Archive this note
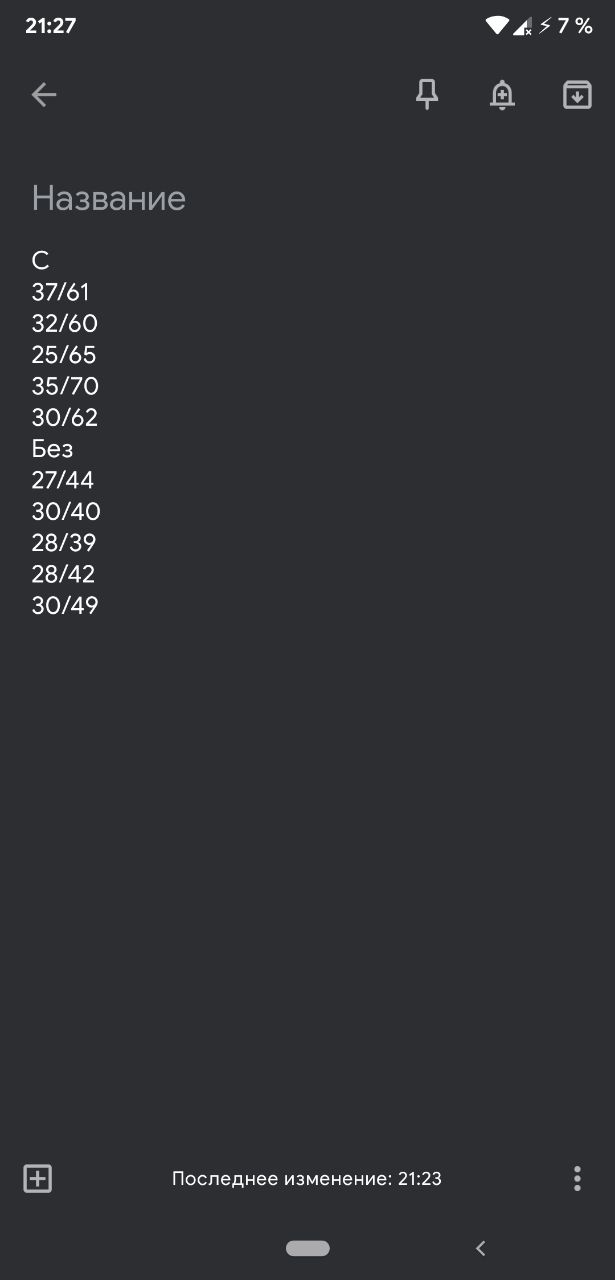615x1280 pixels. pyautogui.click(x=577, y=95)
